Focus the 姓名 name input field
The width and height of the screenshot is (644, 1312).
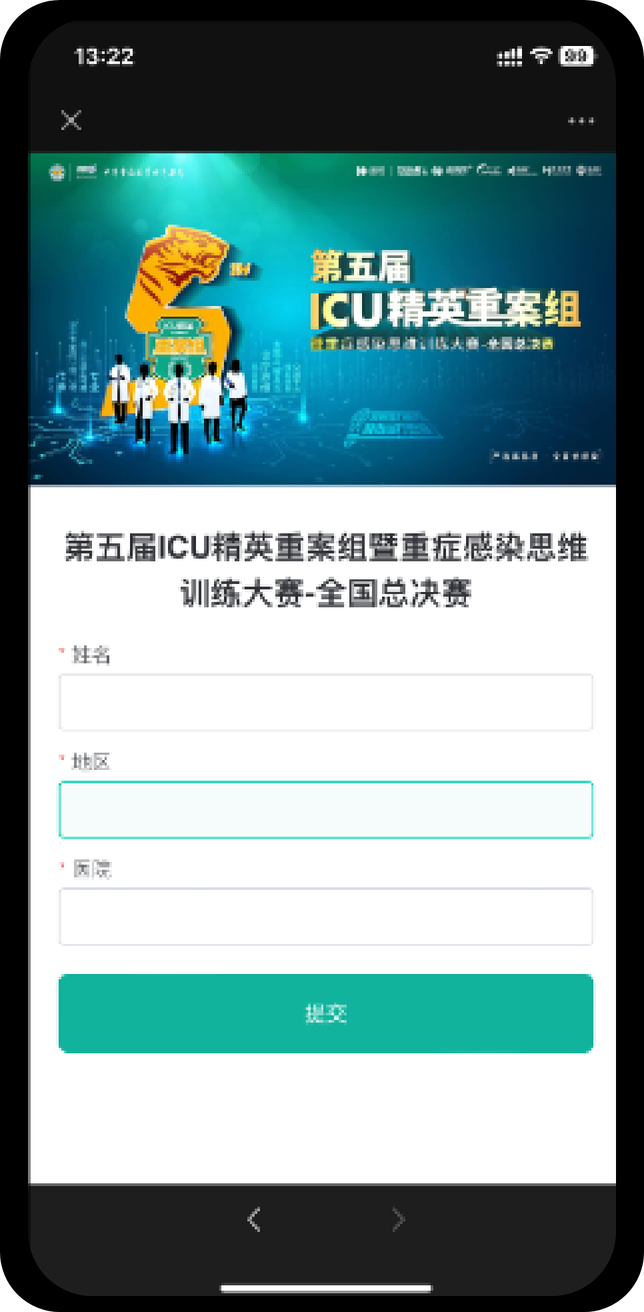(325, 702)
